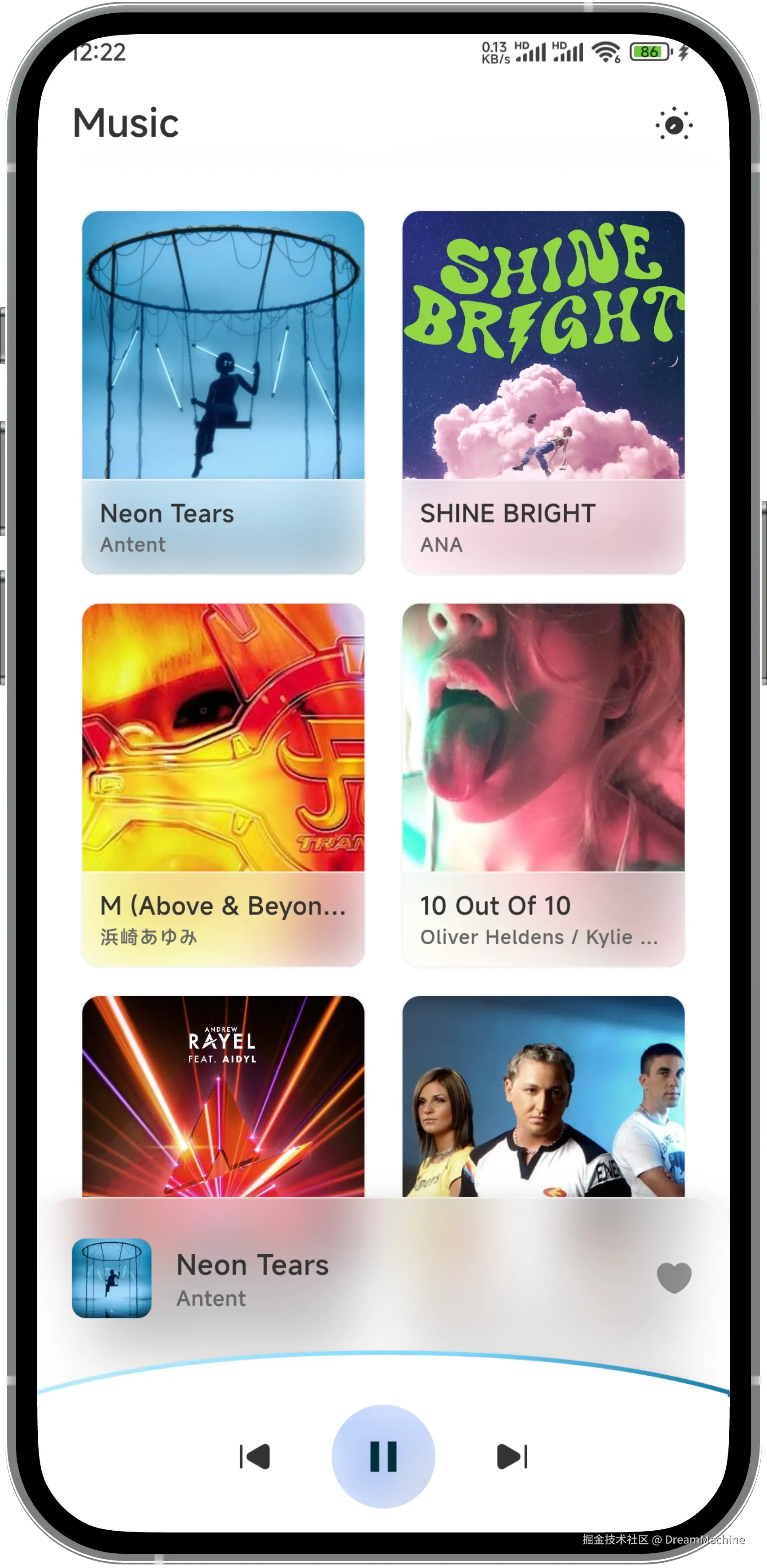Skip to the next track
This screenshot has height=1568, width=767.
pos(512,1457)
